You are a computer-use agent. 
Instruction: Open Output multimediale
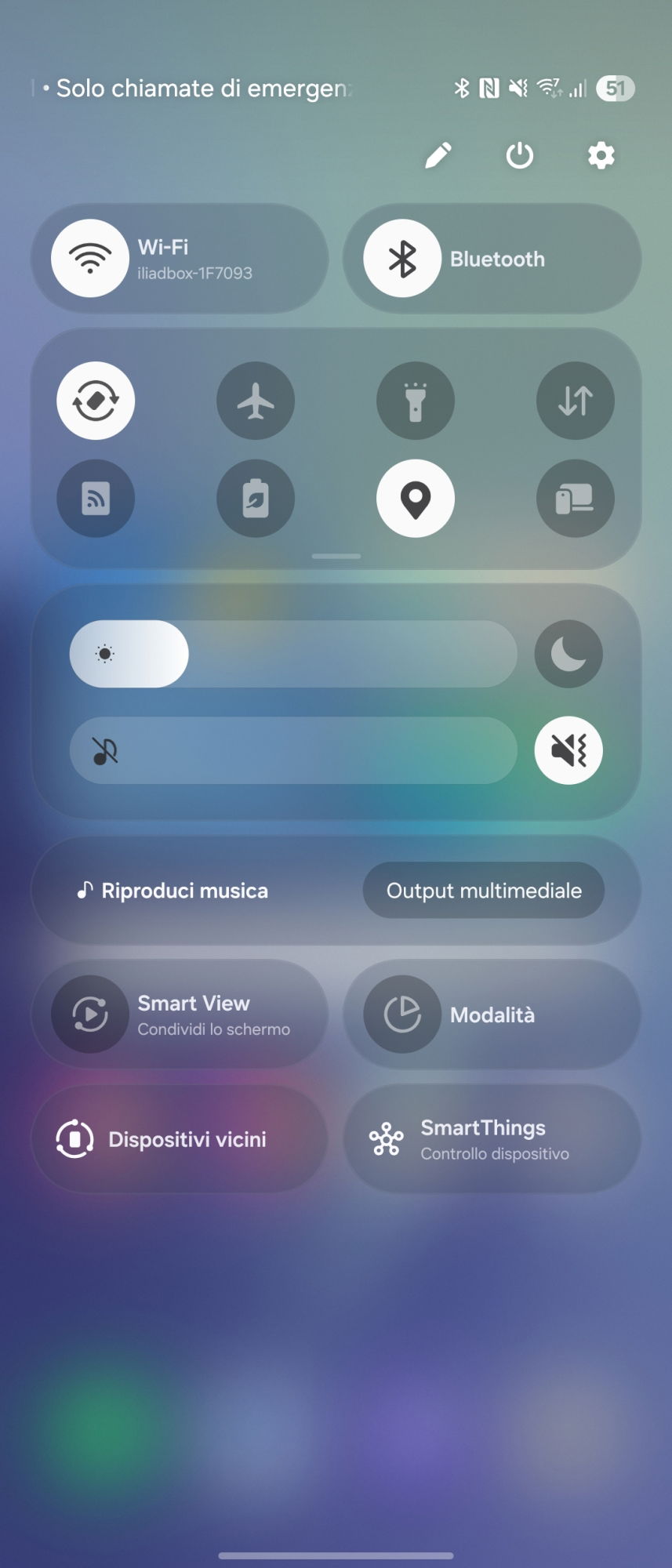pyautogui.click(x=484, y=891)
